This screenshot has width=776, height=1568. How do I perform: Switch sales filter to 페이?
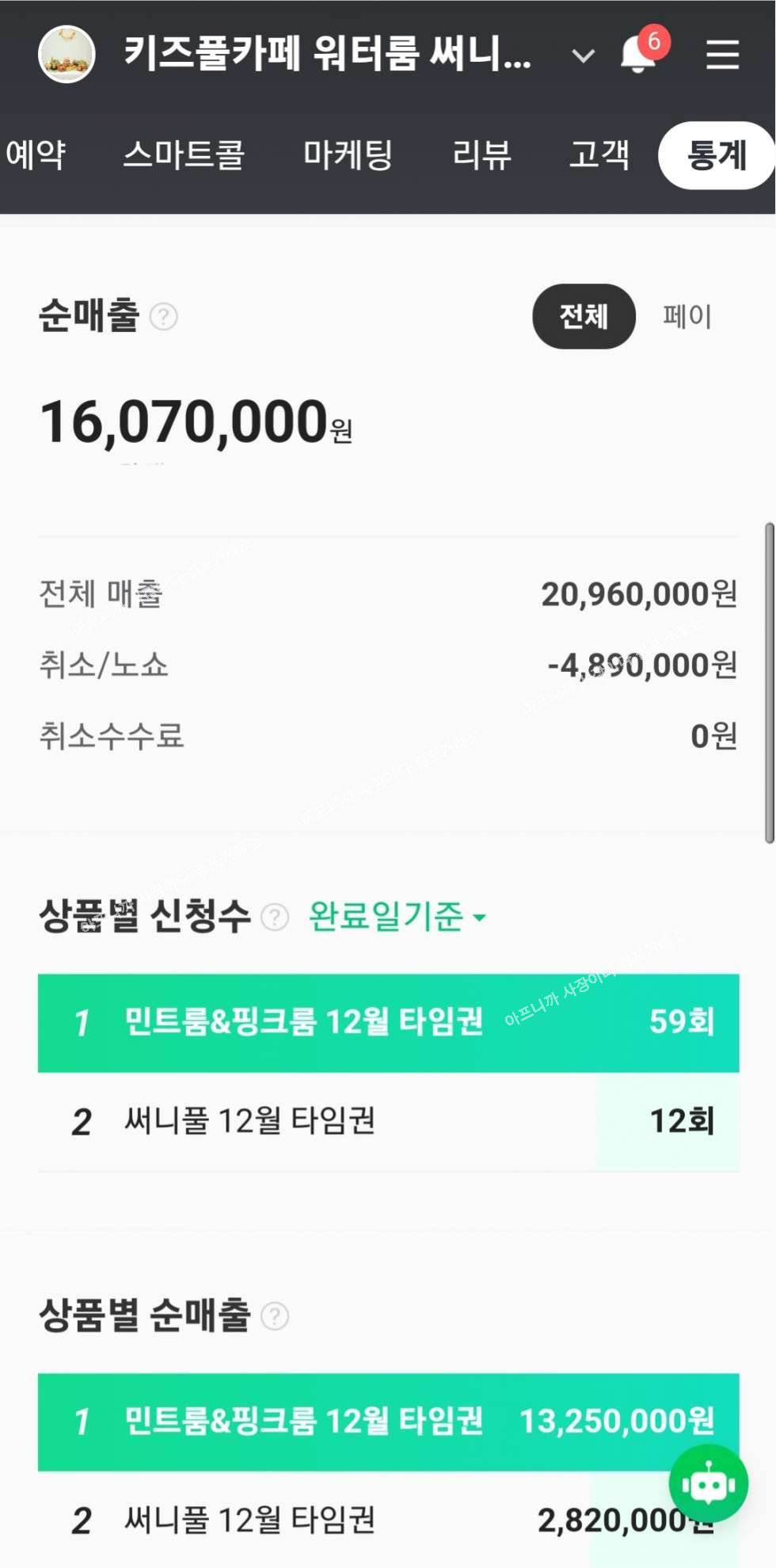[x=687, y=316]
